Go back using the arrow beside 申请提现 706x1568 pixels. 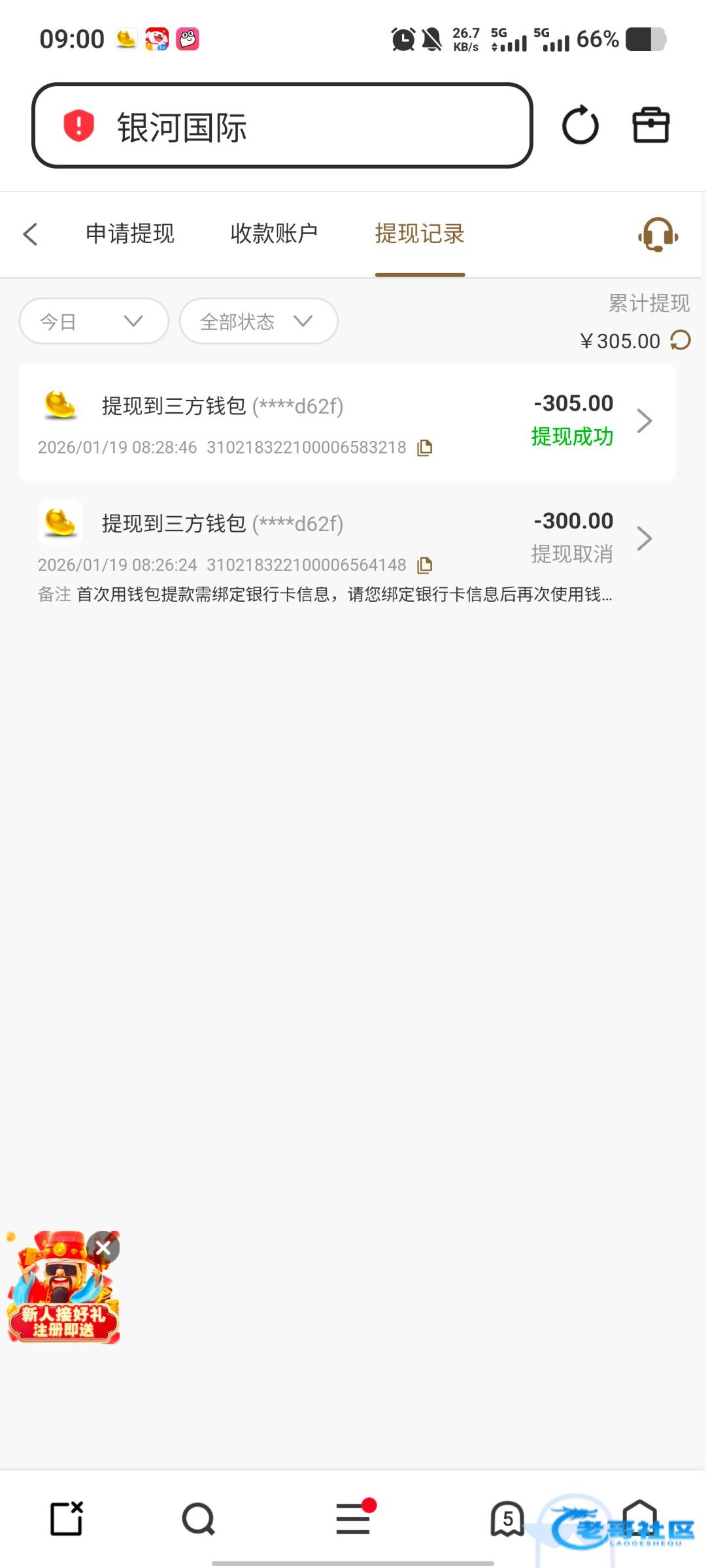[x=30, y=234]
